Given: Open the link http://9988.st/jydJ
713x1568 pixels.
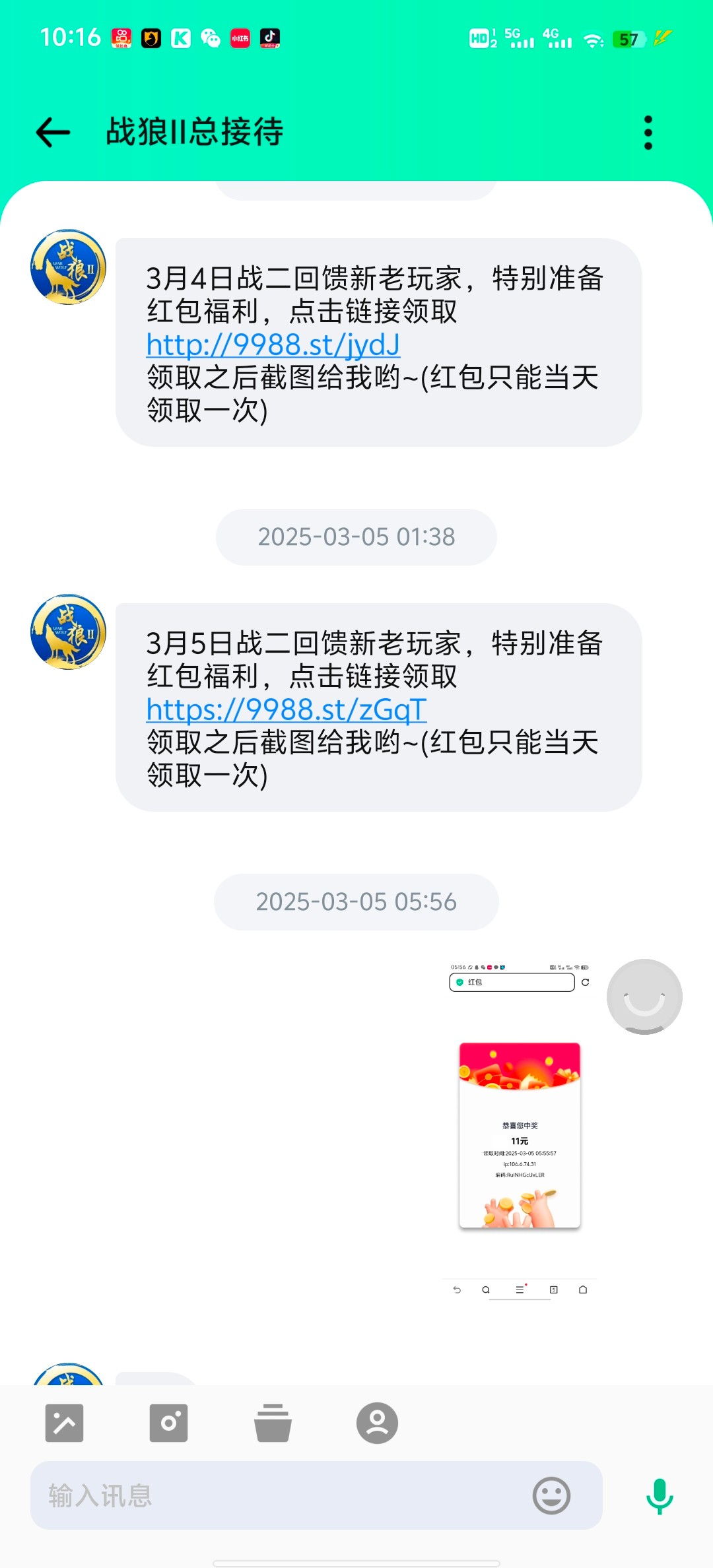Looking at the screenshot, I should [273, 344].
